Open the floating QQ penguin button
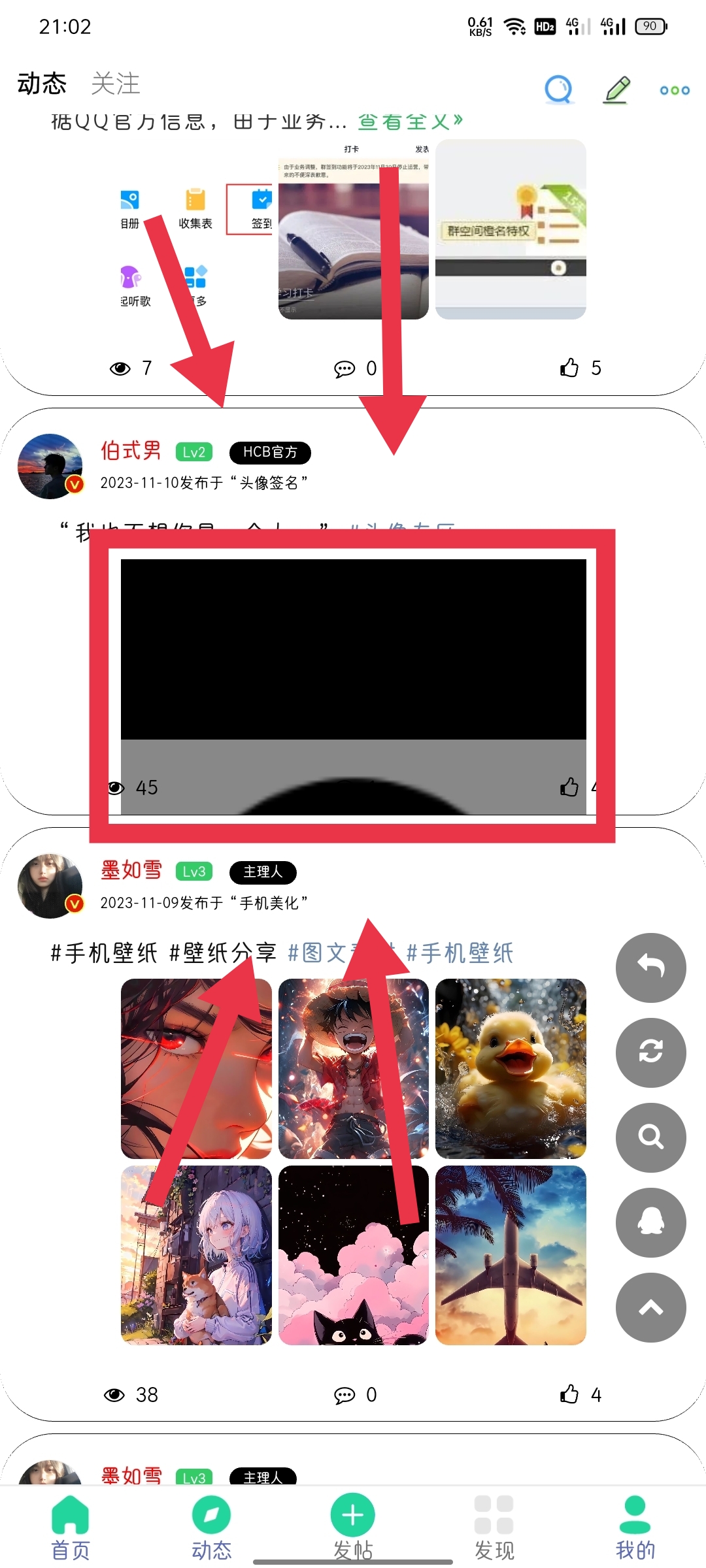This screenshot has width=706, height=1568. tap(650, 1222)
